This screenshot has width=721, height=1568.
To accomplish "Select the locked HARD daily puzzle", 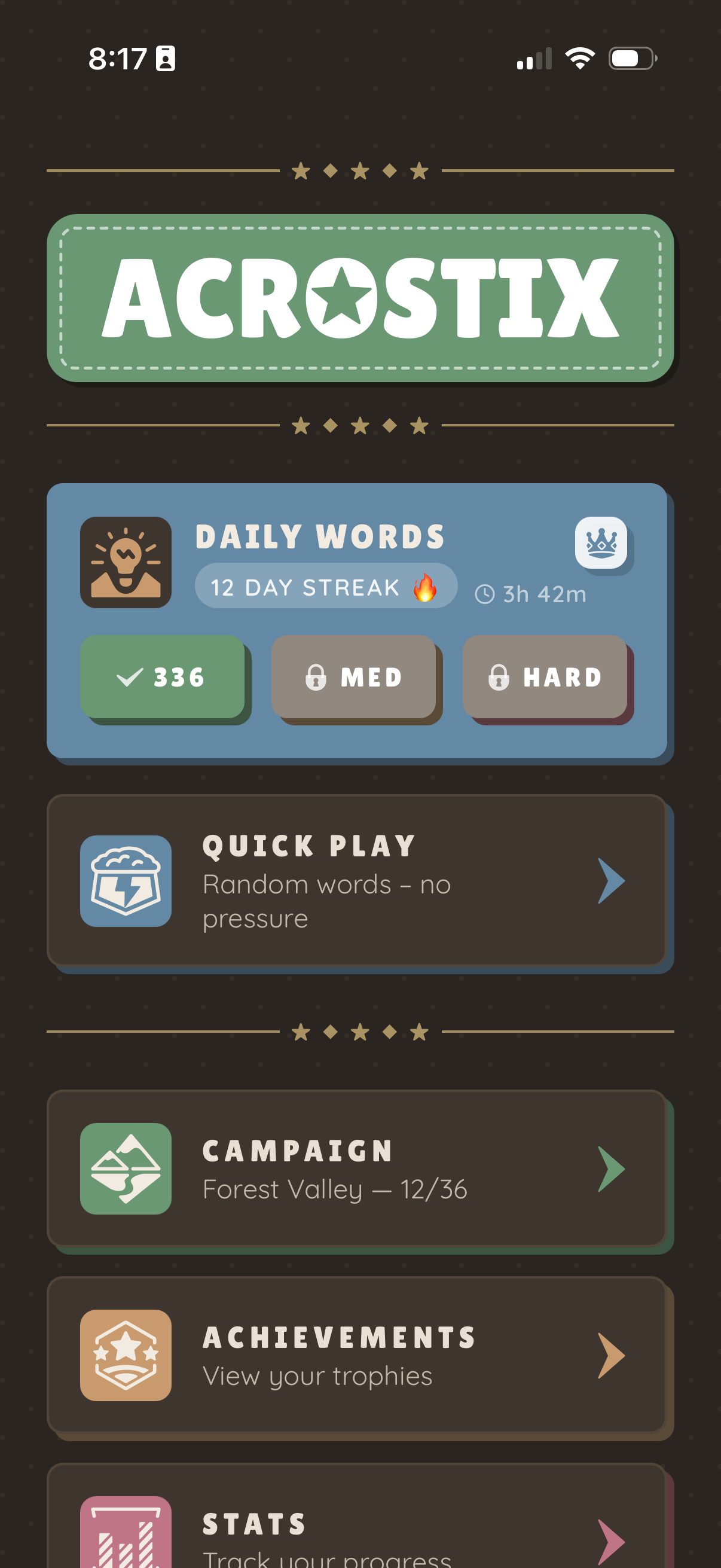I will (545, 677).
